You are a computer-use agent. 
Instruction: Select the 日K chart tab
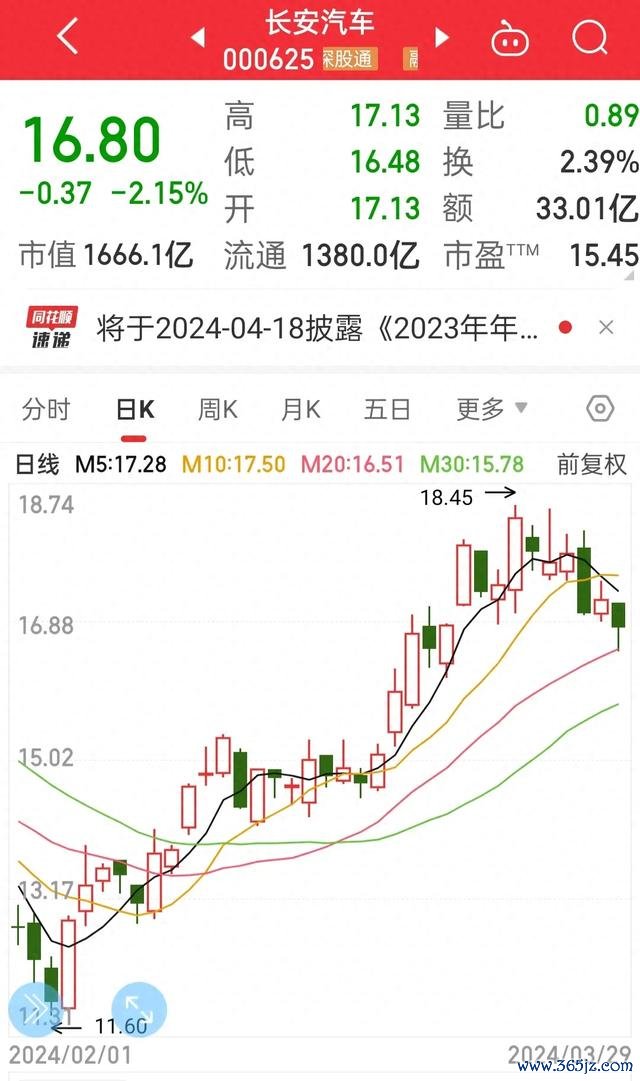(x=134, y=410)
